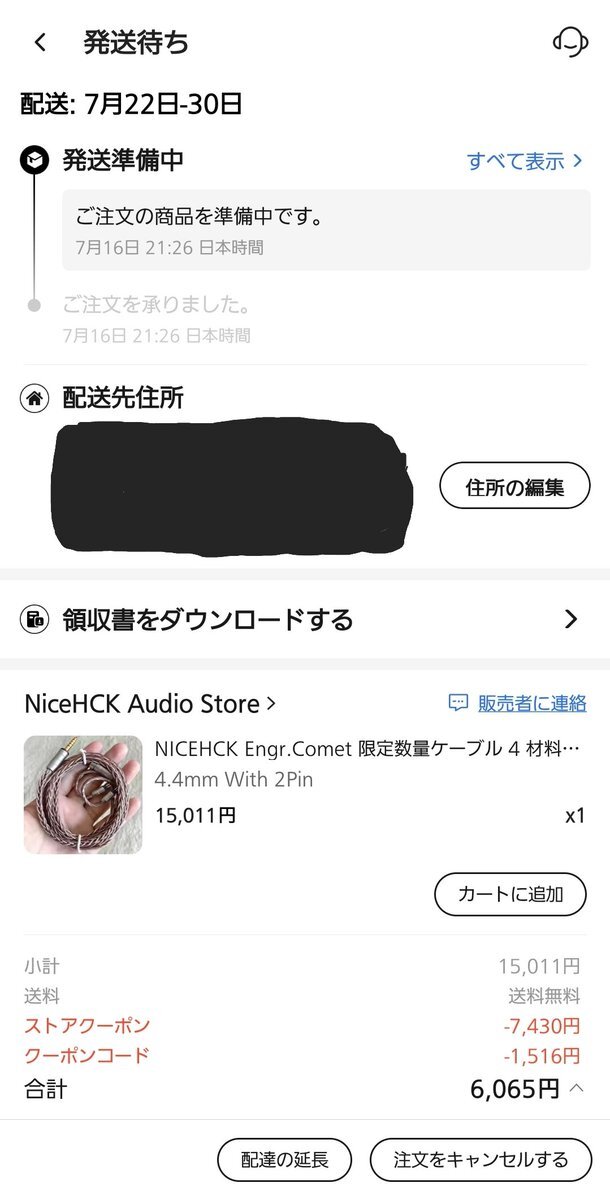Tap 配達の延長 to extend delivery
Viewport: 610px width, 1200px height.
285,1160
